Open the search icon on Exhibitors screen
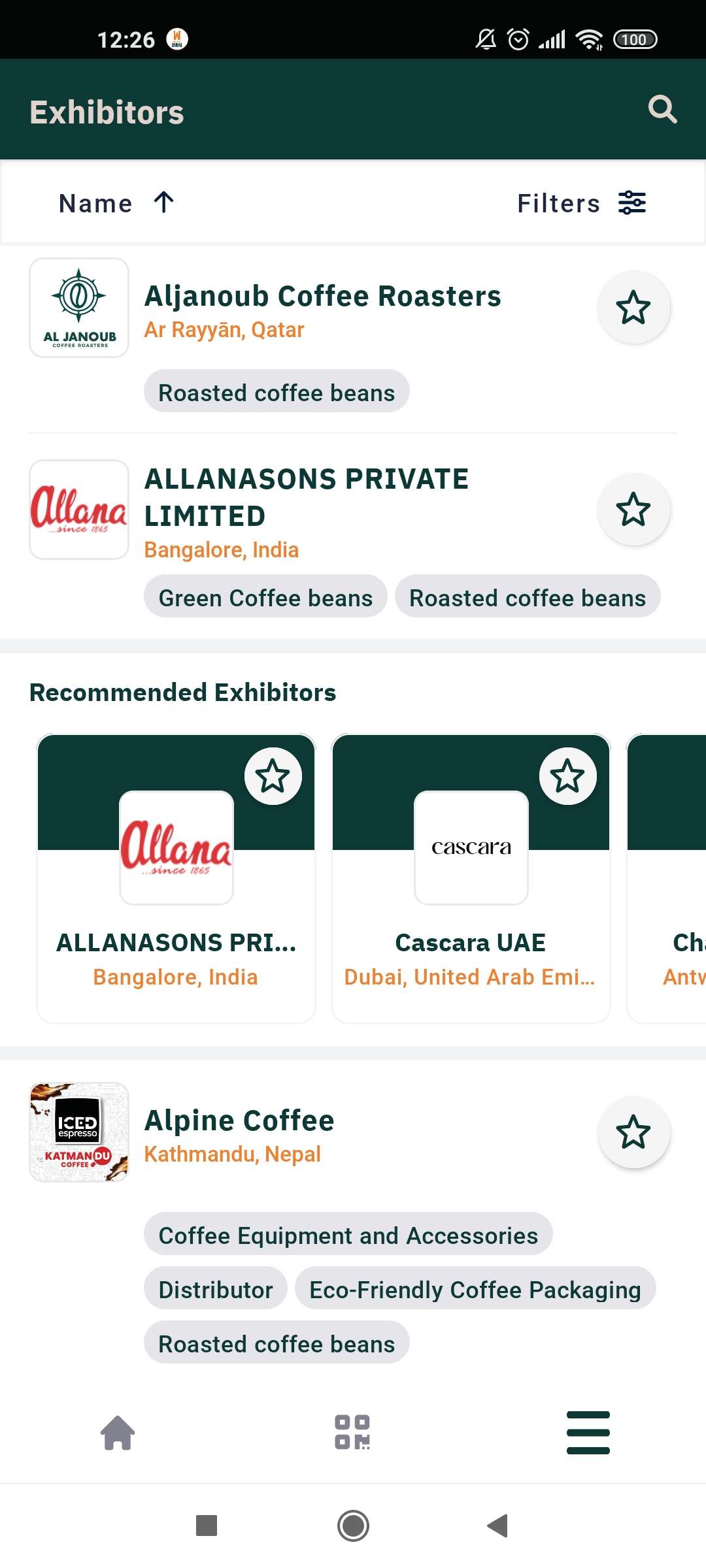This screenshot has height=1568, width=706. coord(663,108)
